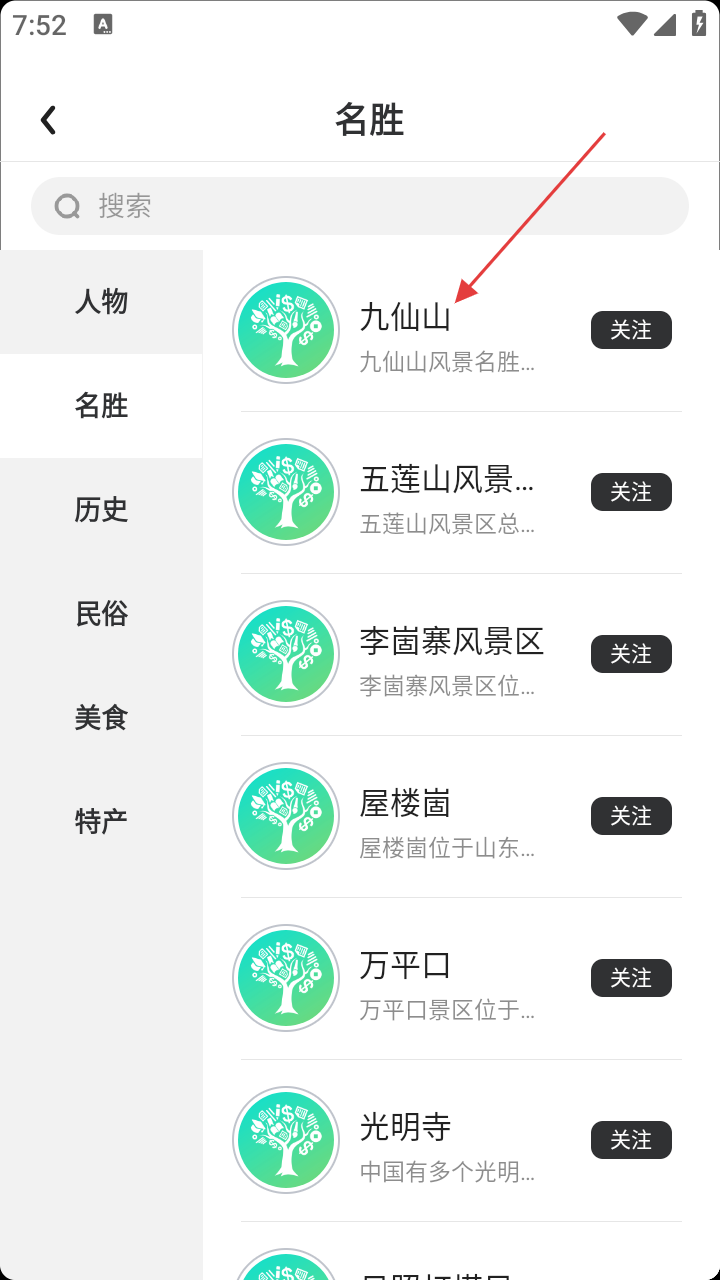Select the 名胜 category
This screenshot has width=720, height=1280.
click(101, 405)
